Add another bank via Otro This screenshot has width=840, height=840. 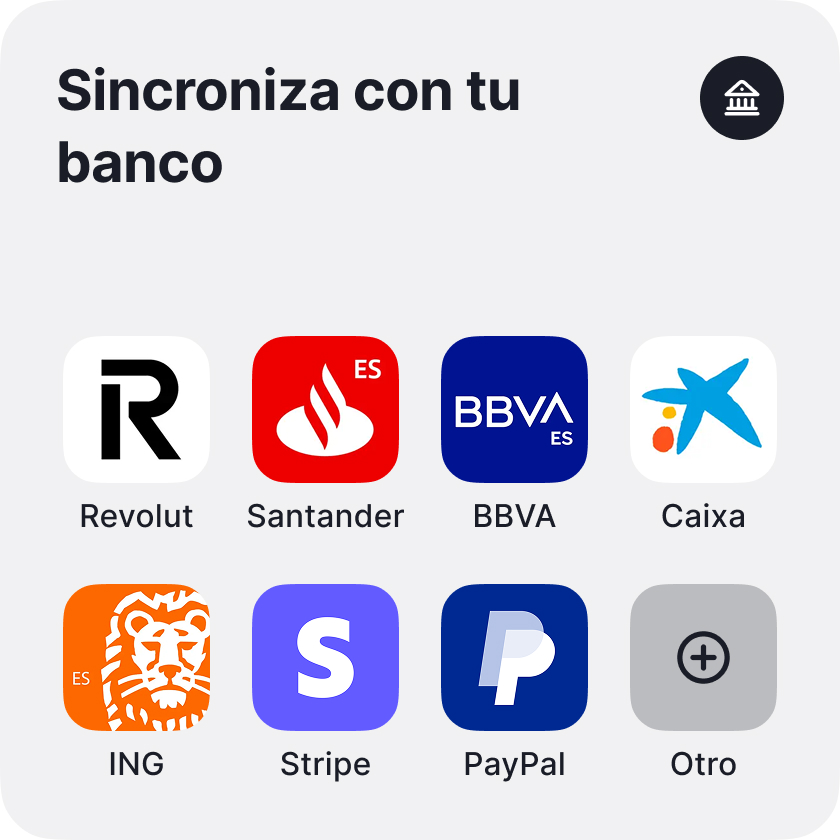point(703,658)
